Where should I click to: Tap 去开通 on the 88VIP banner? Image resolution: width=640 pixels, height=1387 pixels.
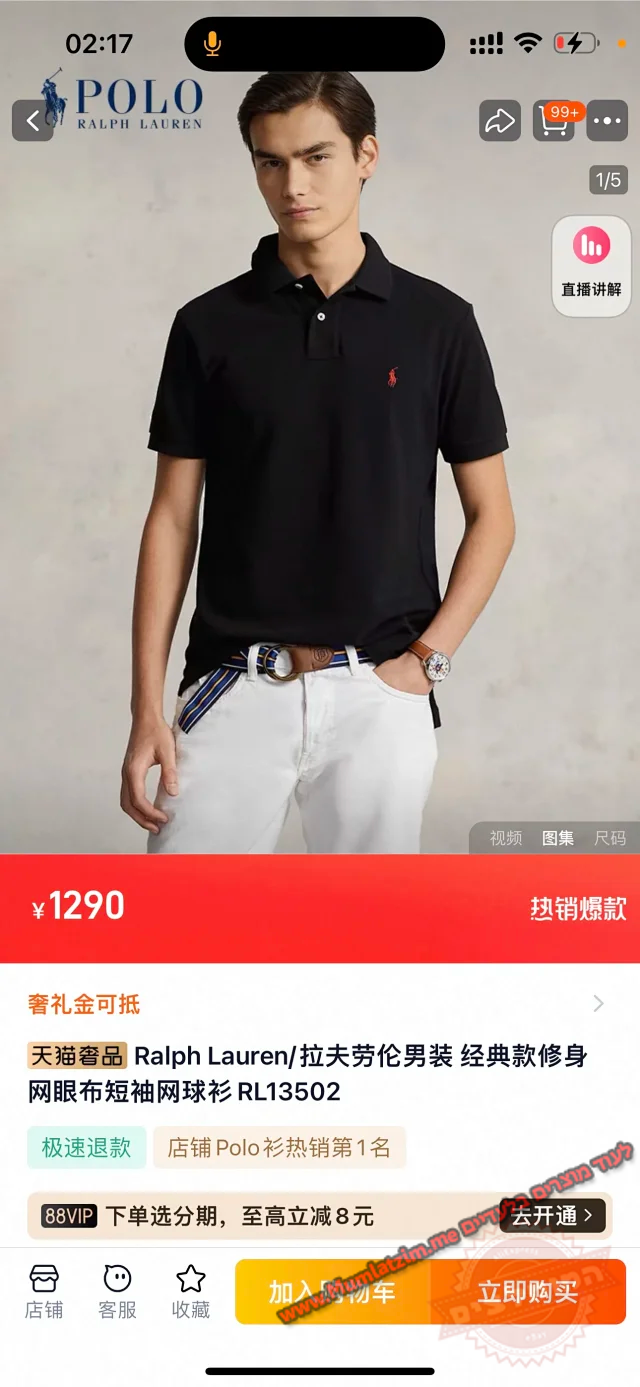[x=552, y=1216]
